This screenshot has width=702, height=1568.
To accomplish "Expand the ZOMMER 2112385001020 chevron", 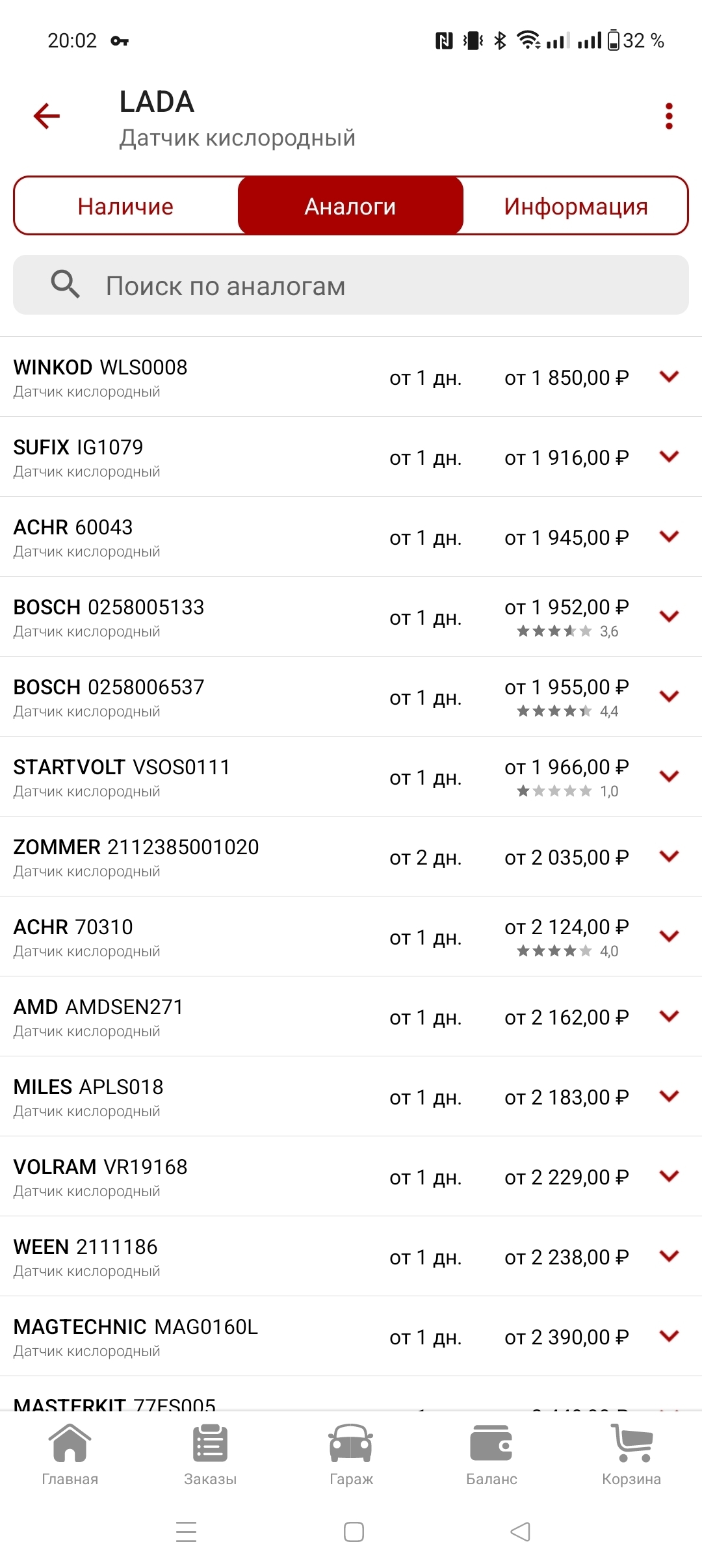I will pyautogui.click(x=669, y=857).
